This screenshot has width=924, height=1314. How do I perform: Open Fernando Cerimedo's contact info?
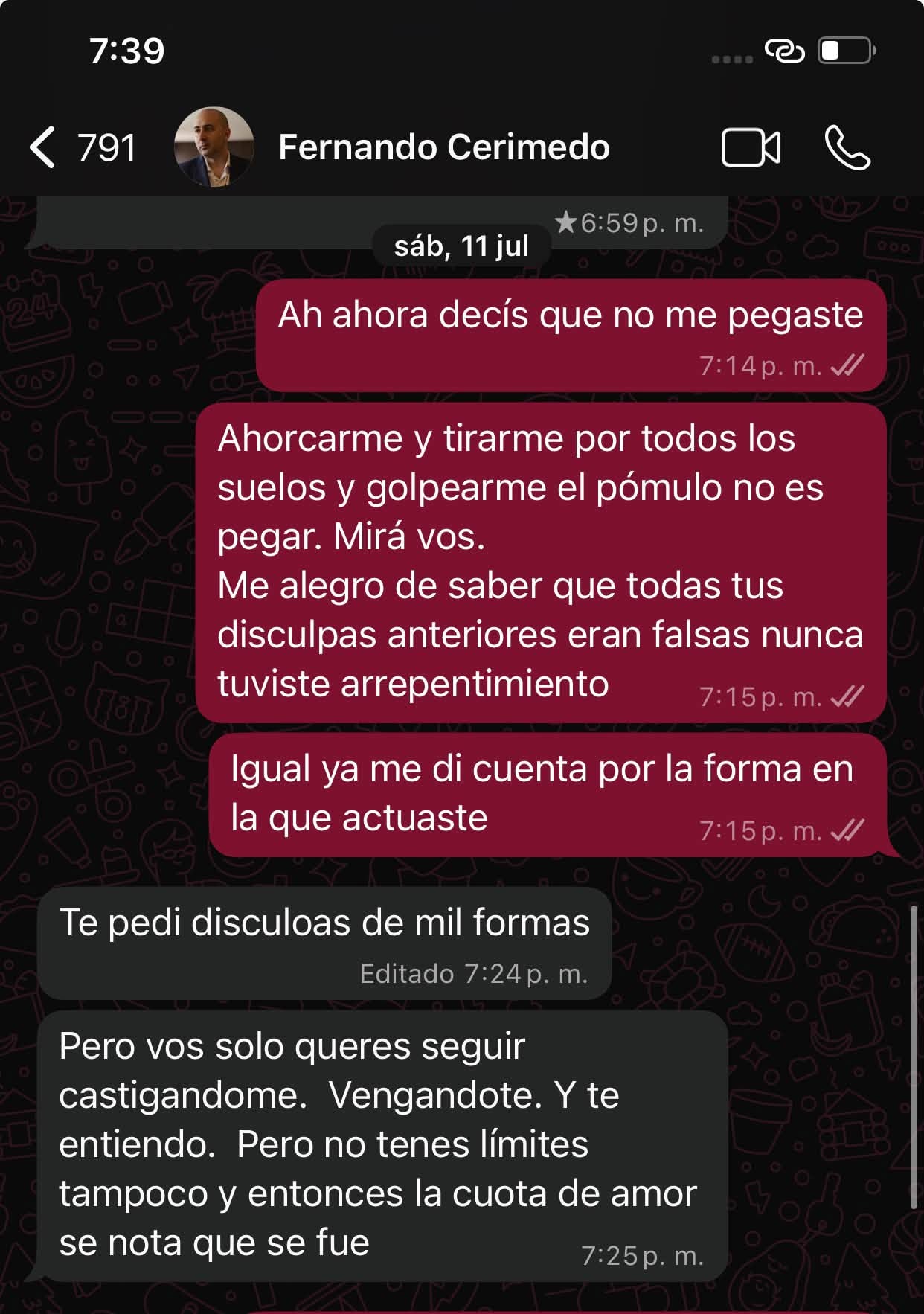443,147
